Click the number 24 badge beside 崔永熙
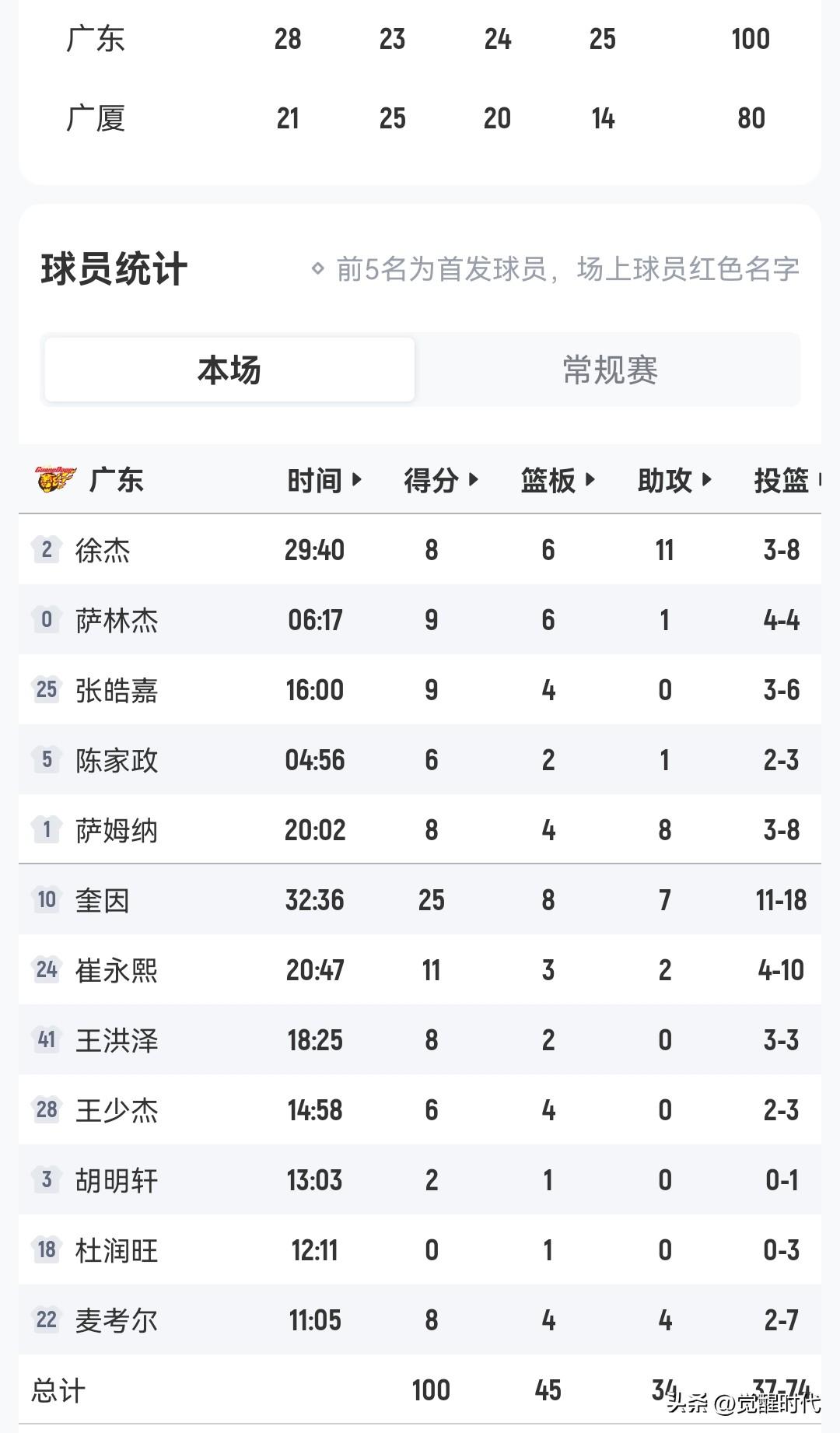 [45, 969]
